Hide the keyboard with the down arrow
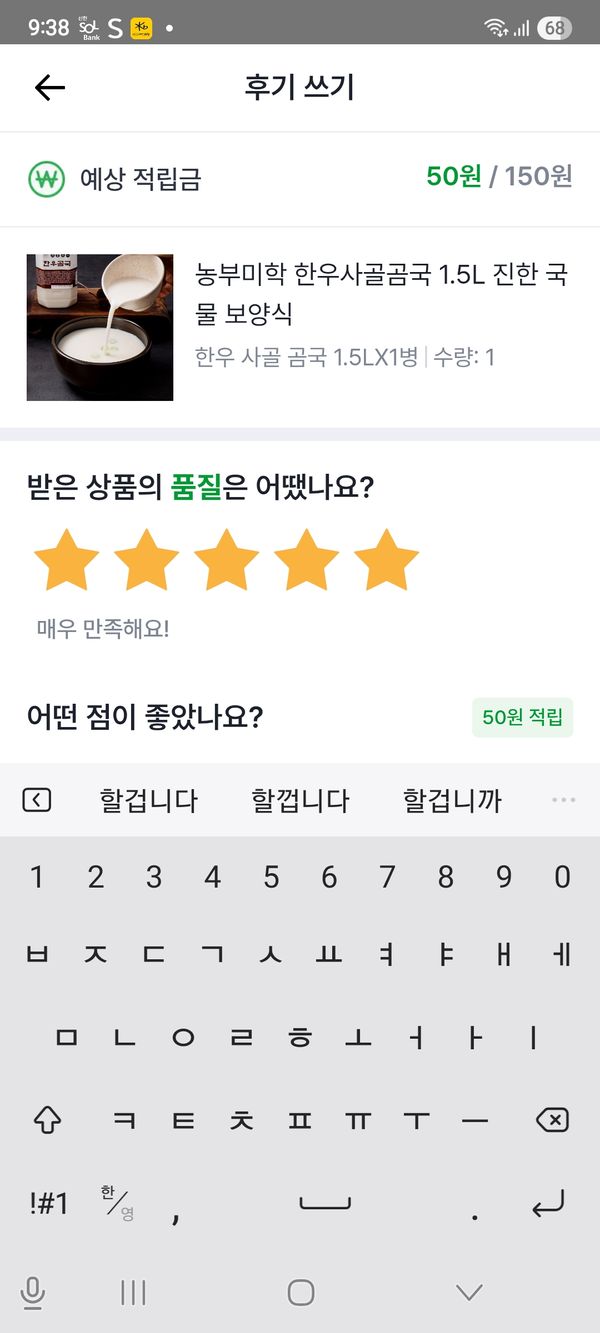The width and height of the screenshot is (600, 1333). 469,1293
